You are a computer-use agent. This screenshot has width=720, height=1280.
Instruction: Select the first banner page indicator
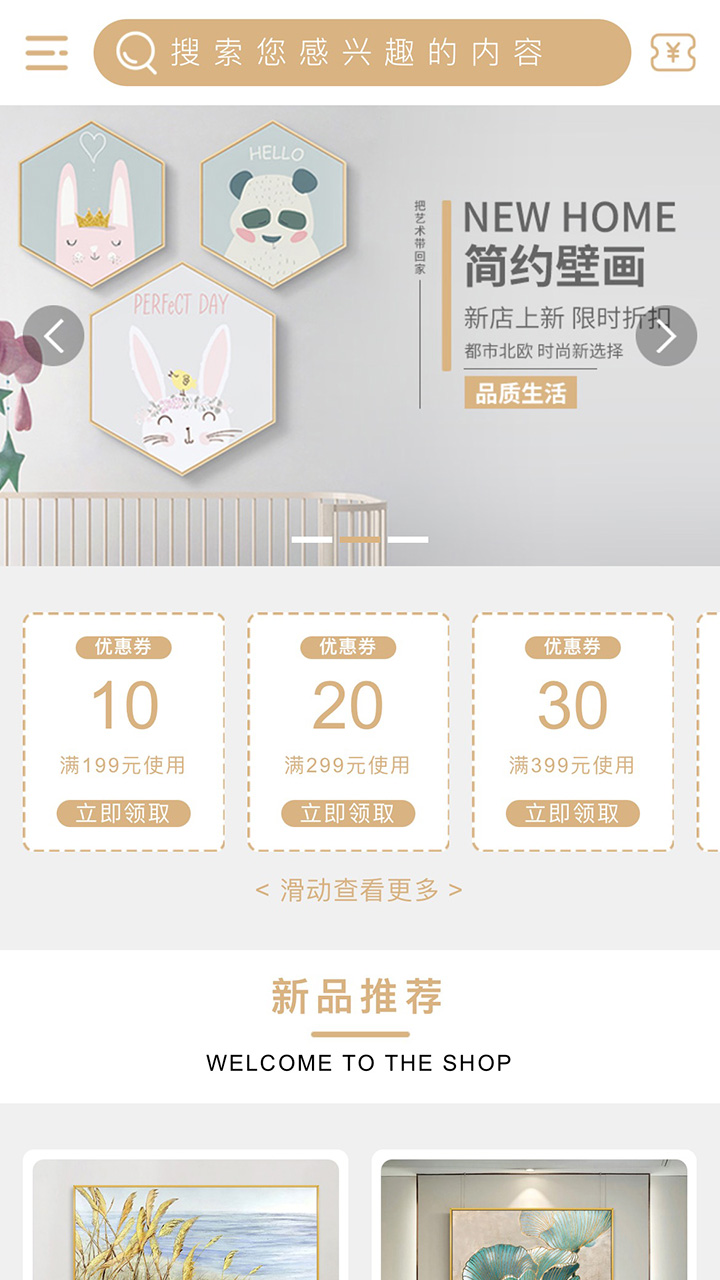click(311, 540)
